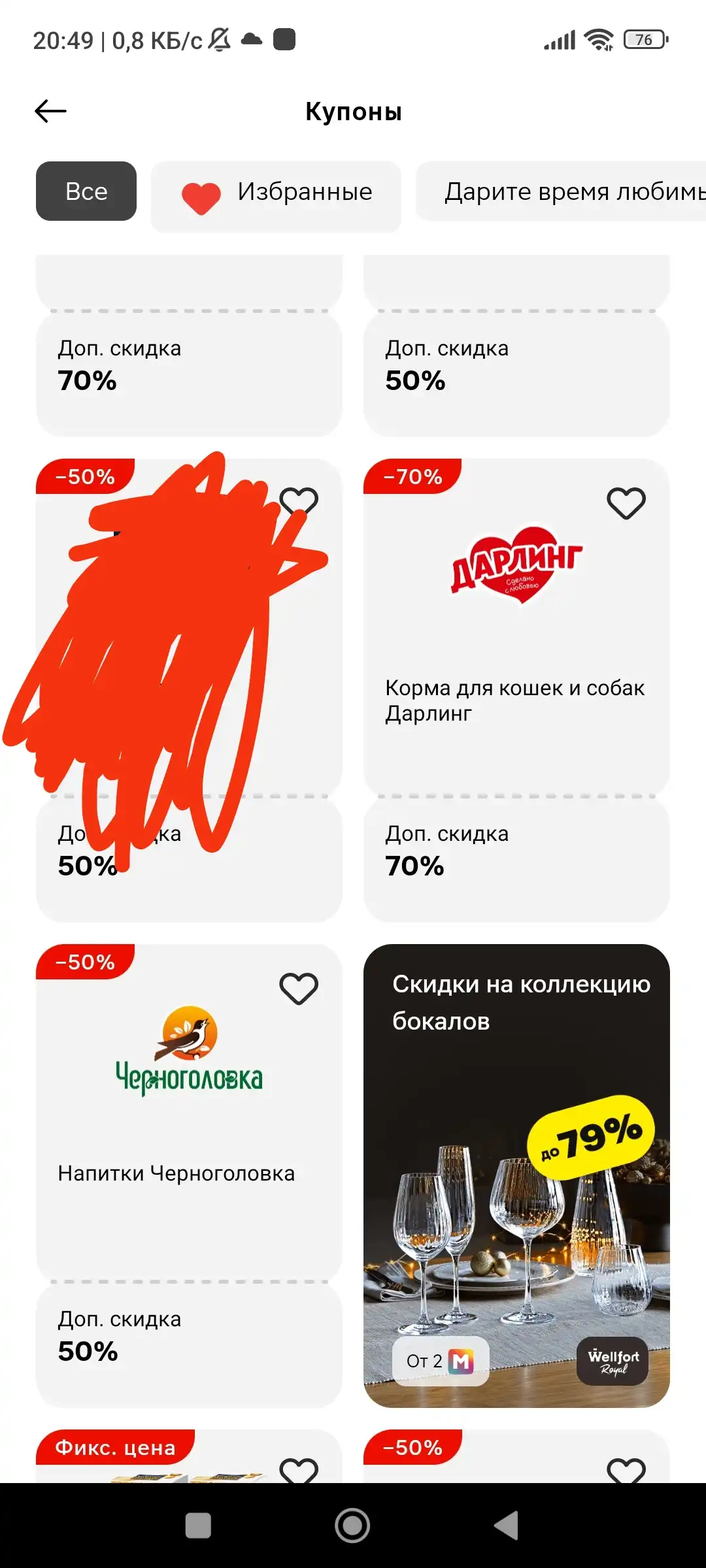The width and height of the screenshot is (706, 1568).
Task: Open recent apps from navigation bar
Action: point(198,1526)
